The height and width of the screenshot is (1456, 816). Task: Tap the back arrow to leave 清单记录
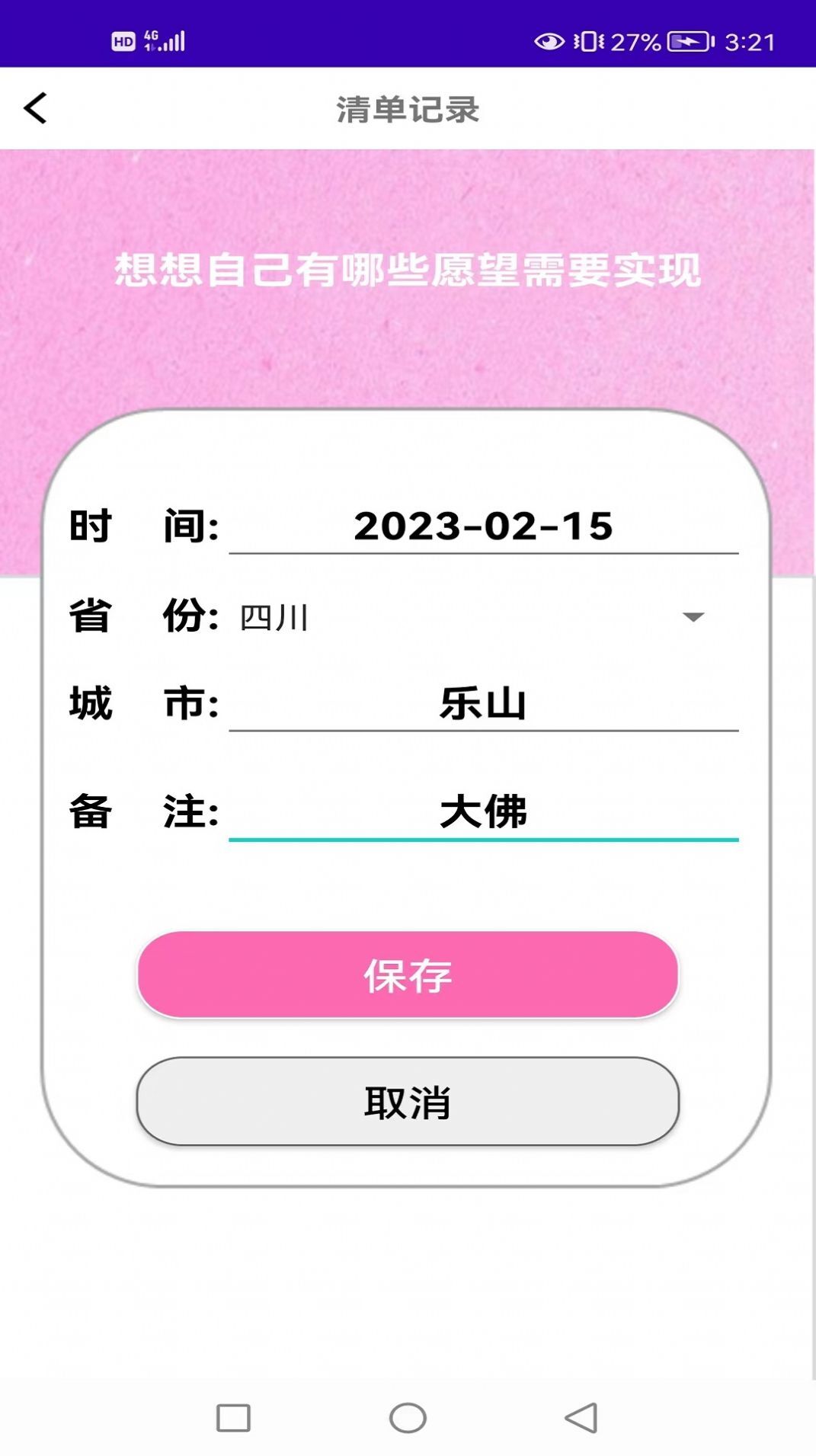pos(36,107)
